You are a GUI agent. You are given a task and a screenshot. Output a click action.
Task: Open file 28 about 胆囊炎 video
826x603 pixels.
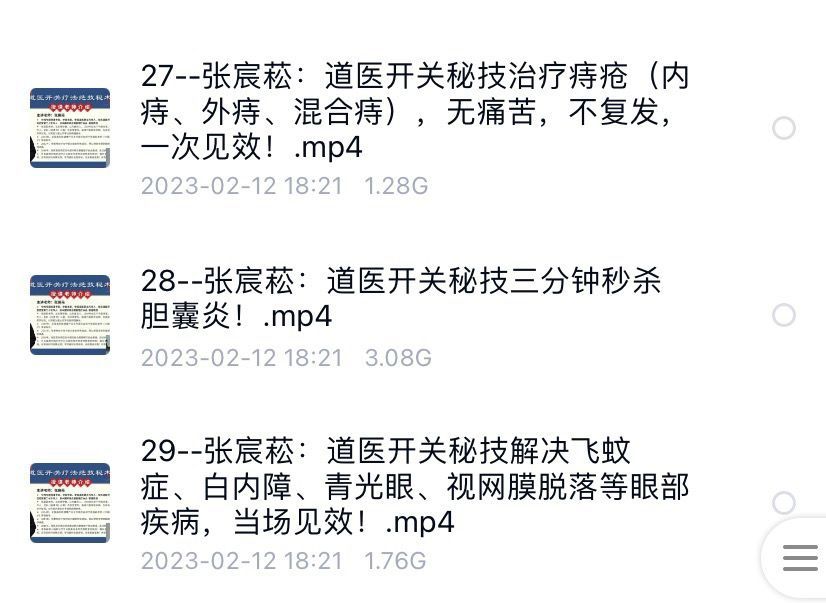(x=400, y=299)
